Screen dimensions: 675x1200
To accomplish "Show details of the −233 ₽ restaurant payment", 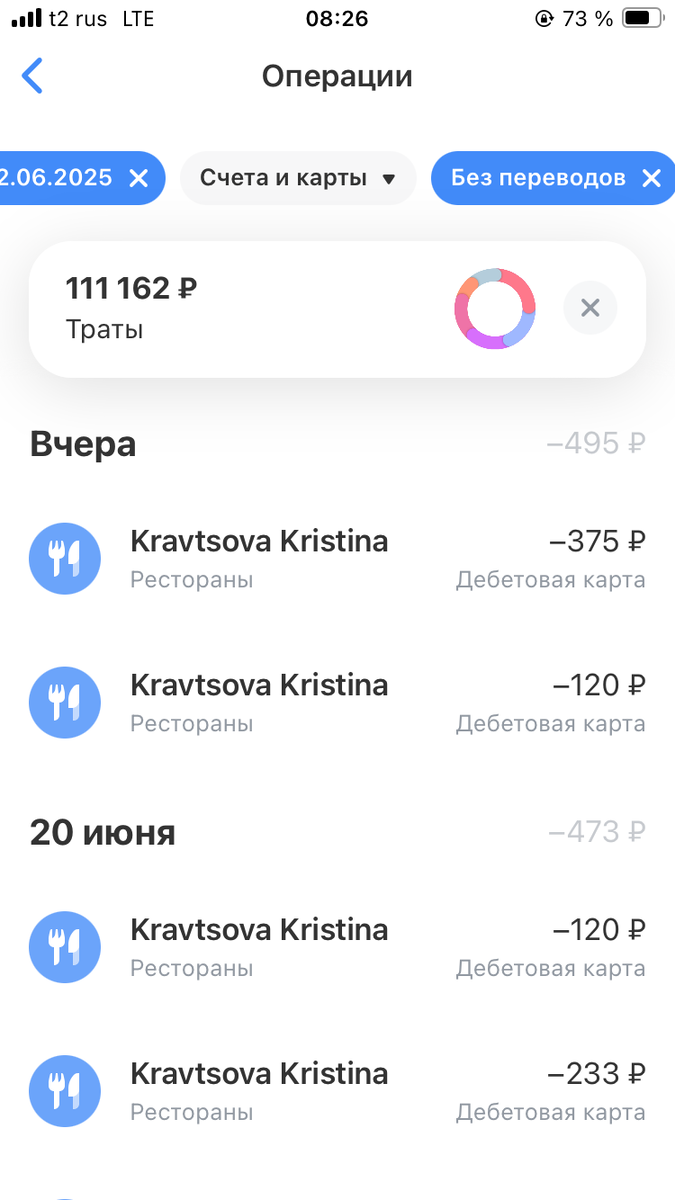I will (x=337, y=1090).
